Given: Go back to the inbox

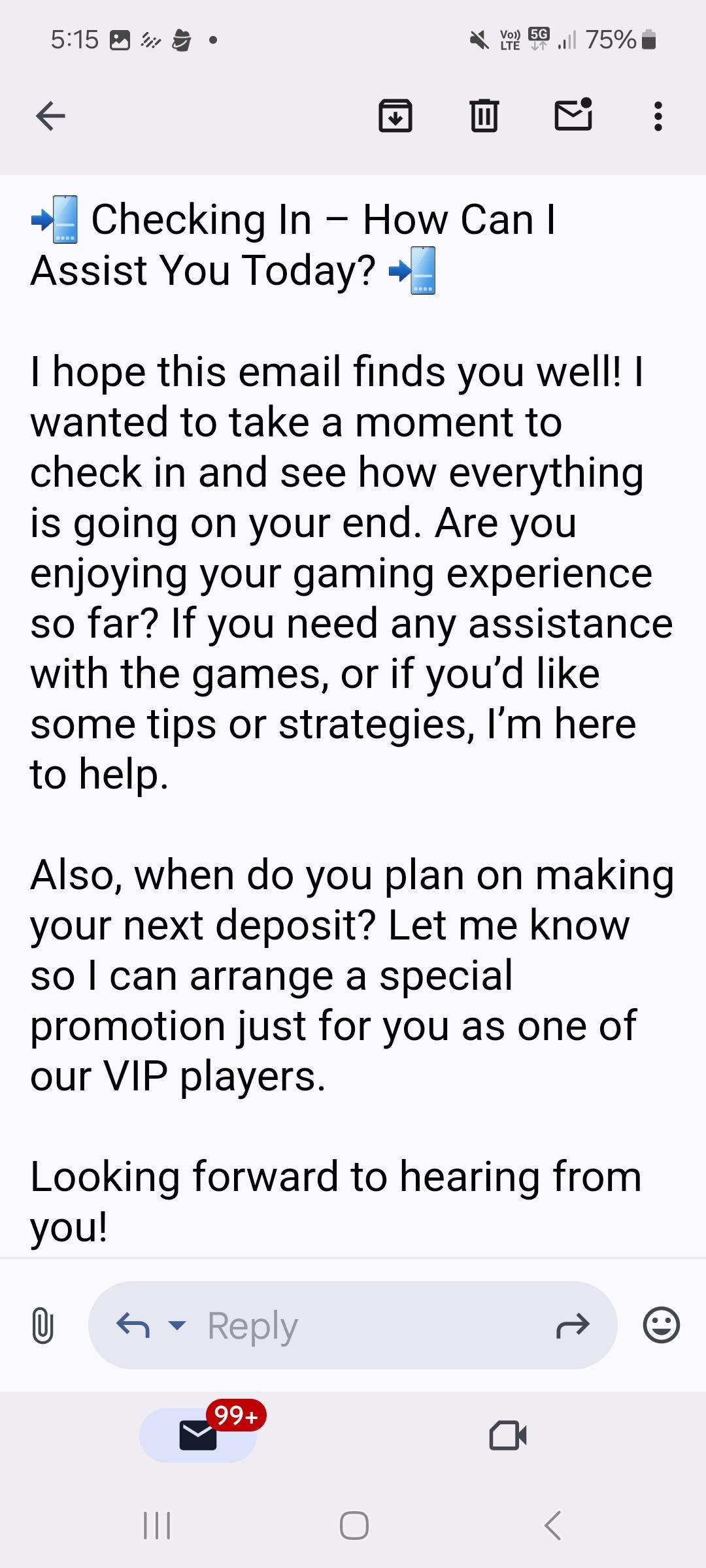Looking at the screenshot, I should click(x=50, y=117).
